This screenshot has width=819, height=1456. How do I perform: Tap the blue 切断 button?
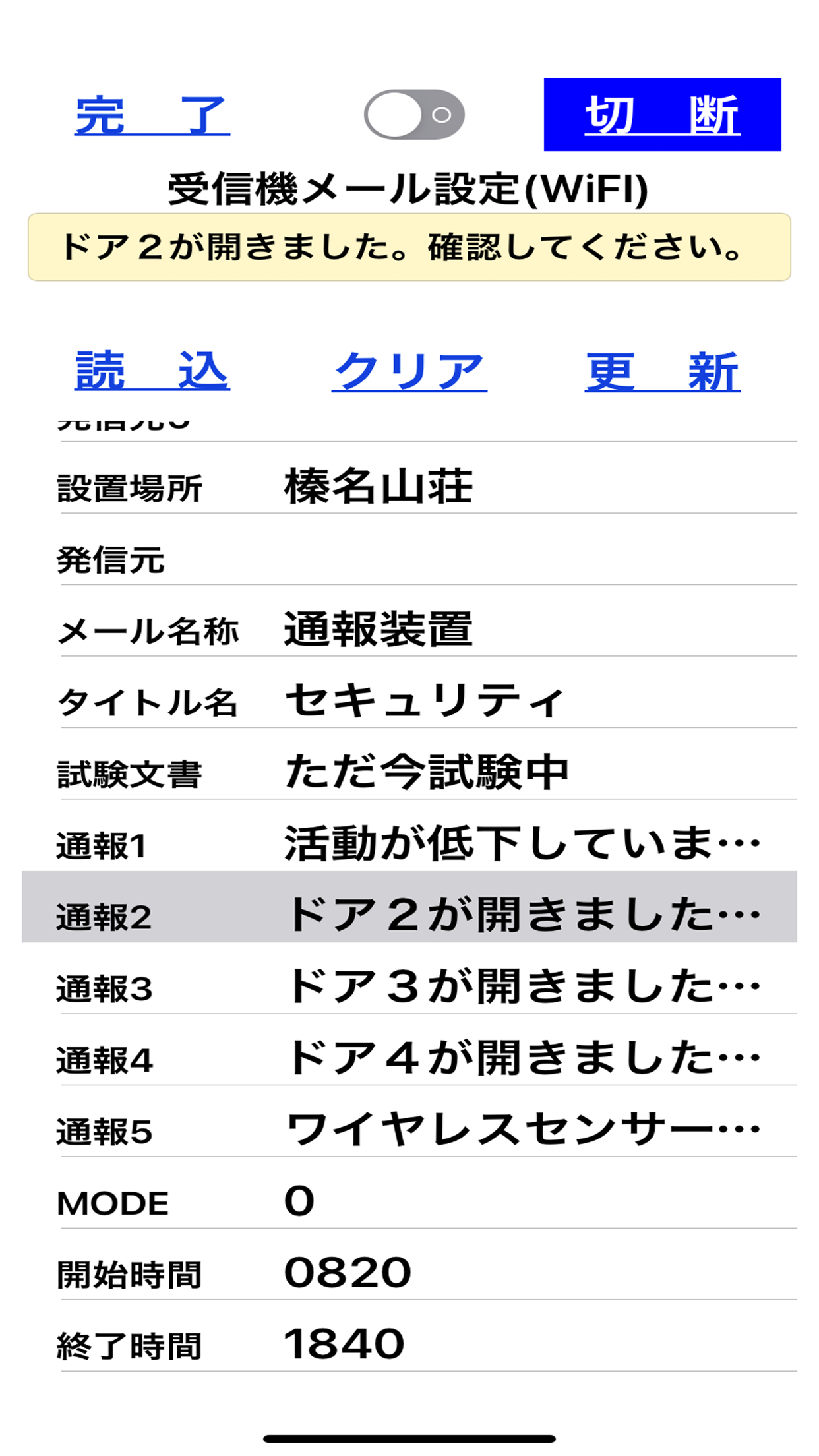tap(662, 115)
